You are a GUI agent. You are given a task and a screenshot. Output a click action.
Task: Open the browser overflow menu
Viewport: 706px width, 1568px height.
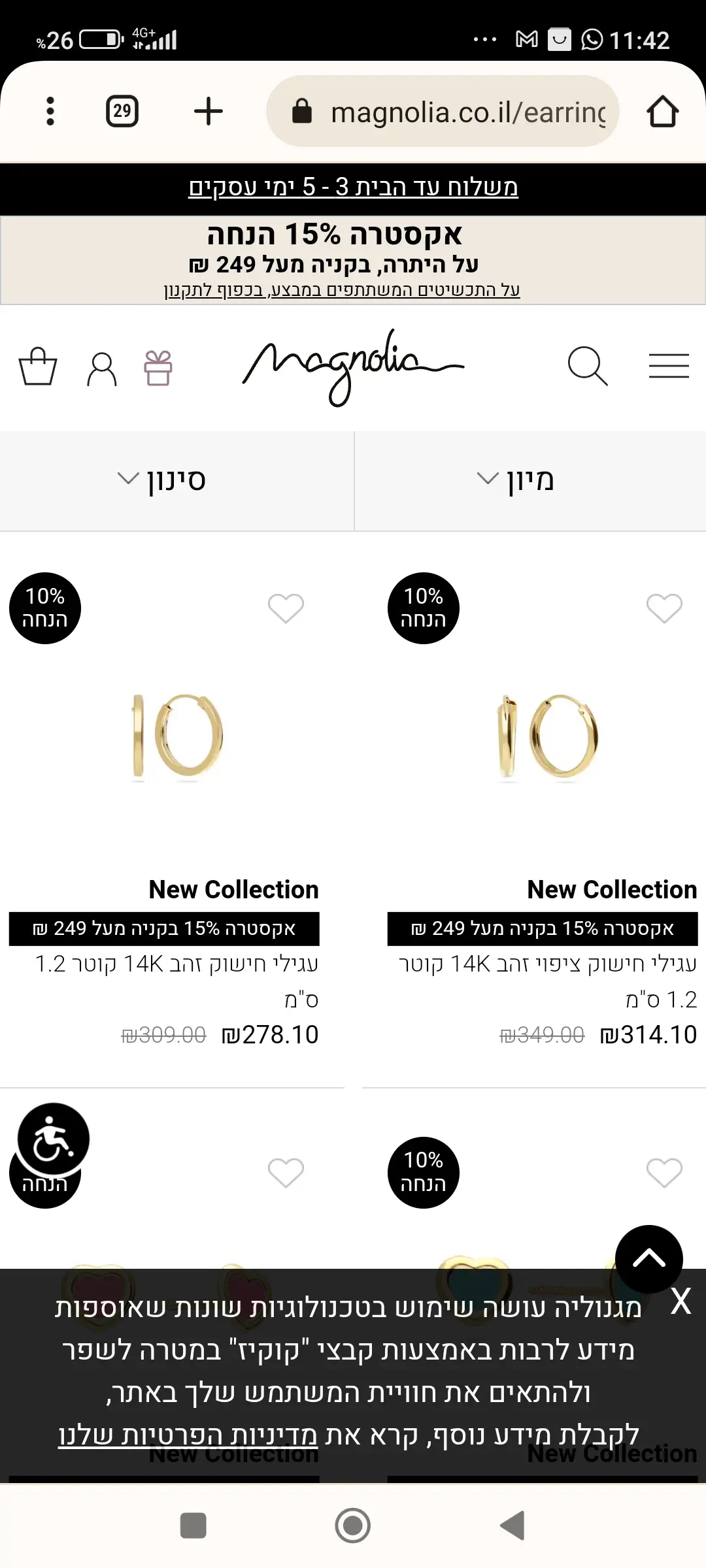pos(50,111)
